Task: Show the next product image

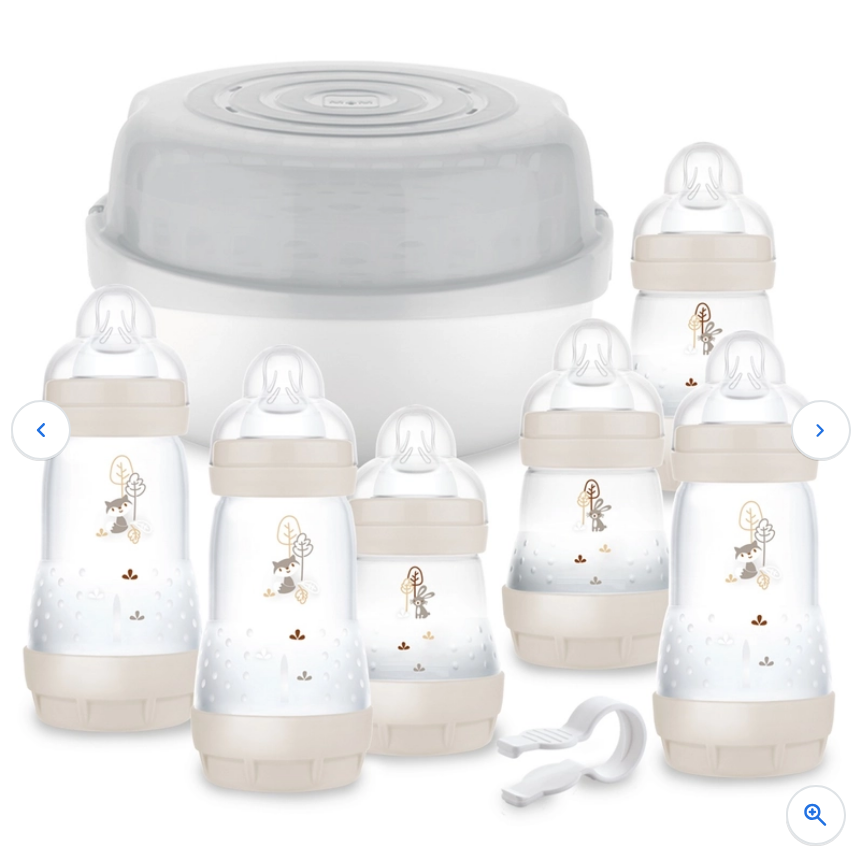Action: [x=820, y=430]
